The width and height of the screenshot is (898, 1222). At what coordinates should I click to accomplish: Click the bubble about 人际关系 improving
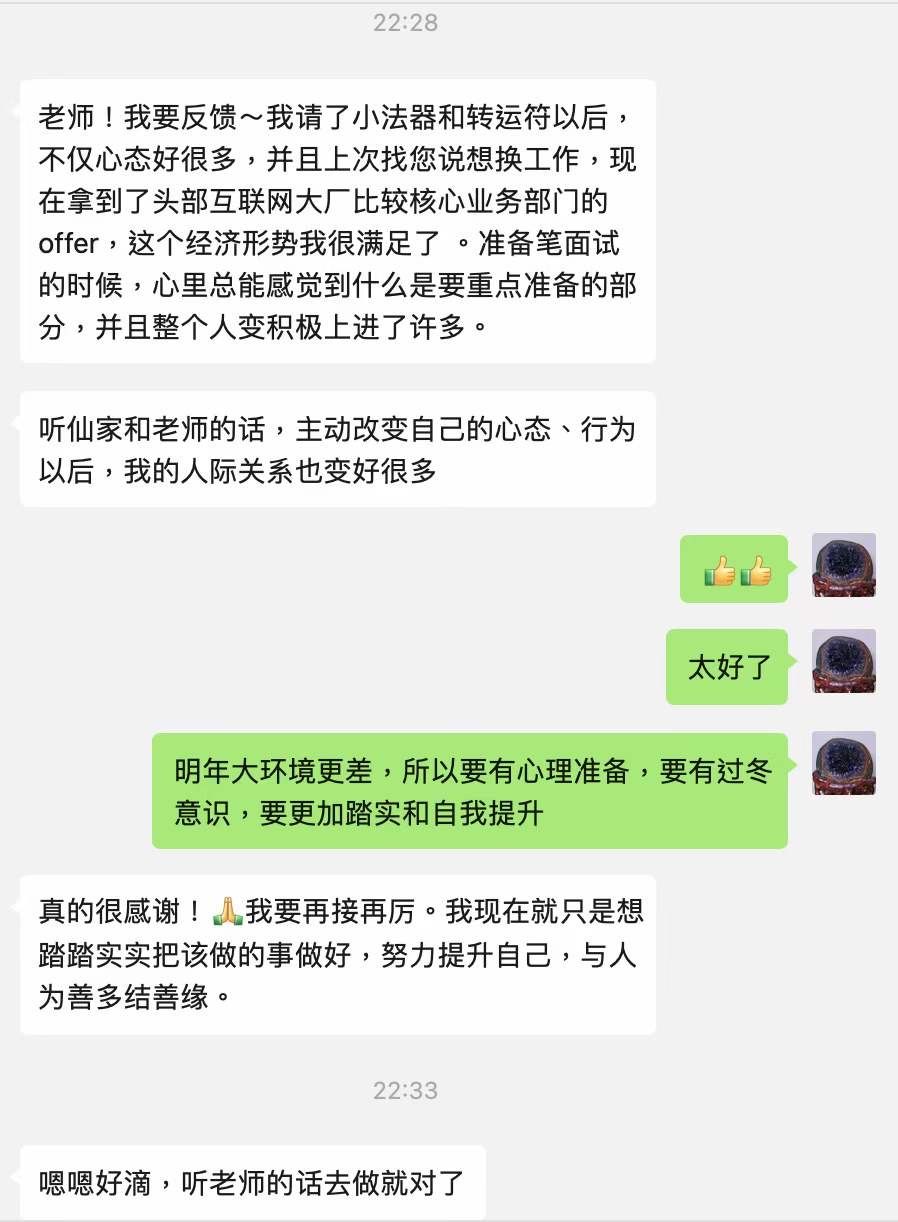pos(340,447)
